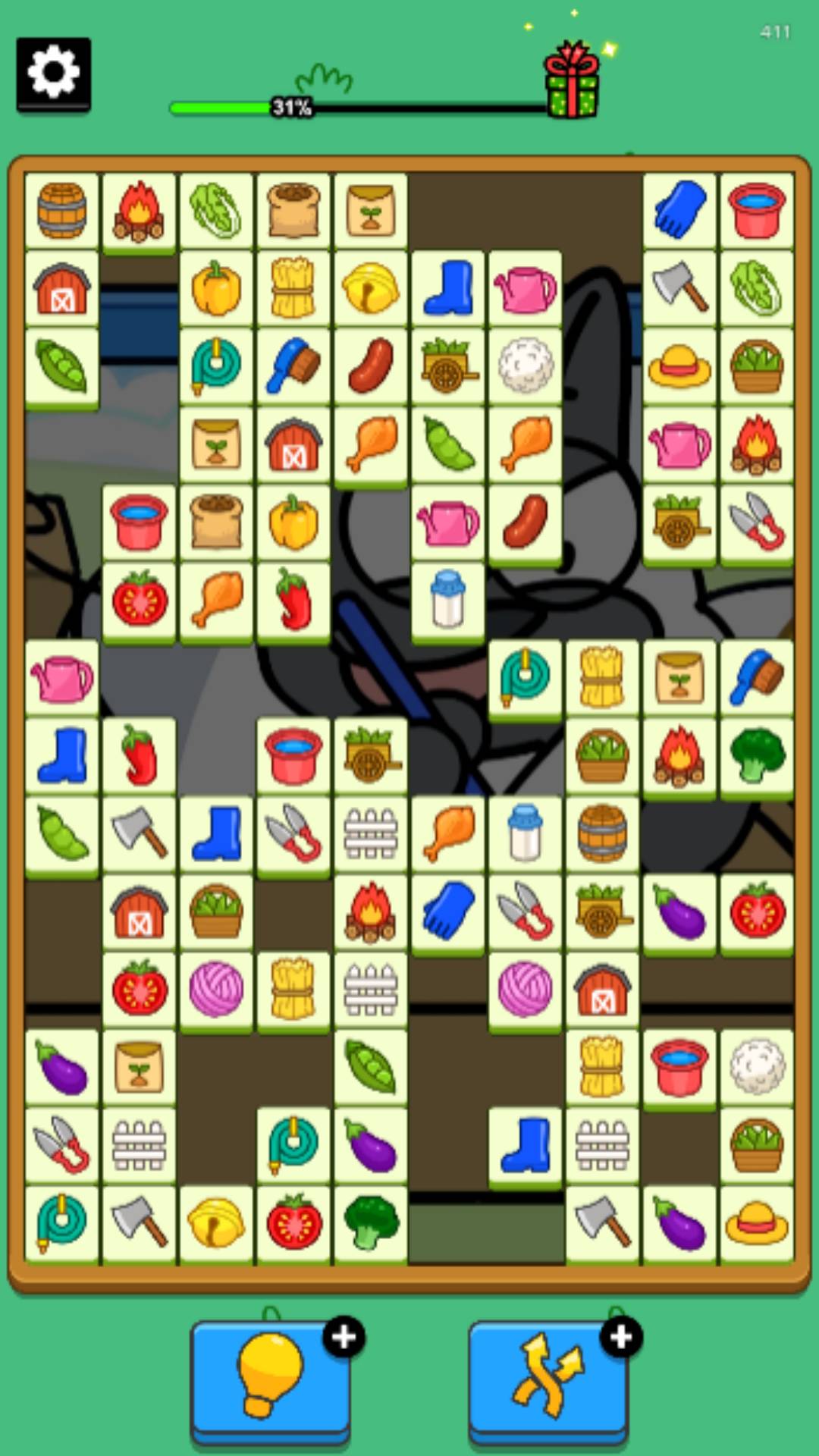Pick the blue glove next to the red bucket
The height and width of the screenshot is (1456, 819).
point(679,210)
